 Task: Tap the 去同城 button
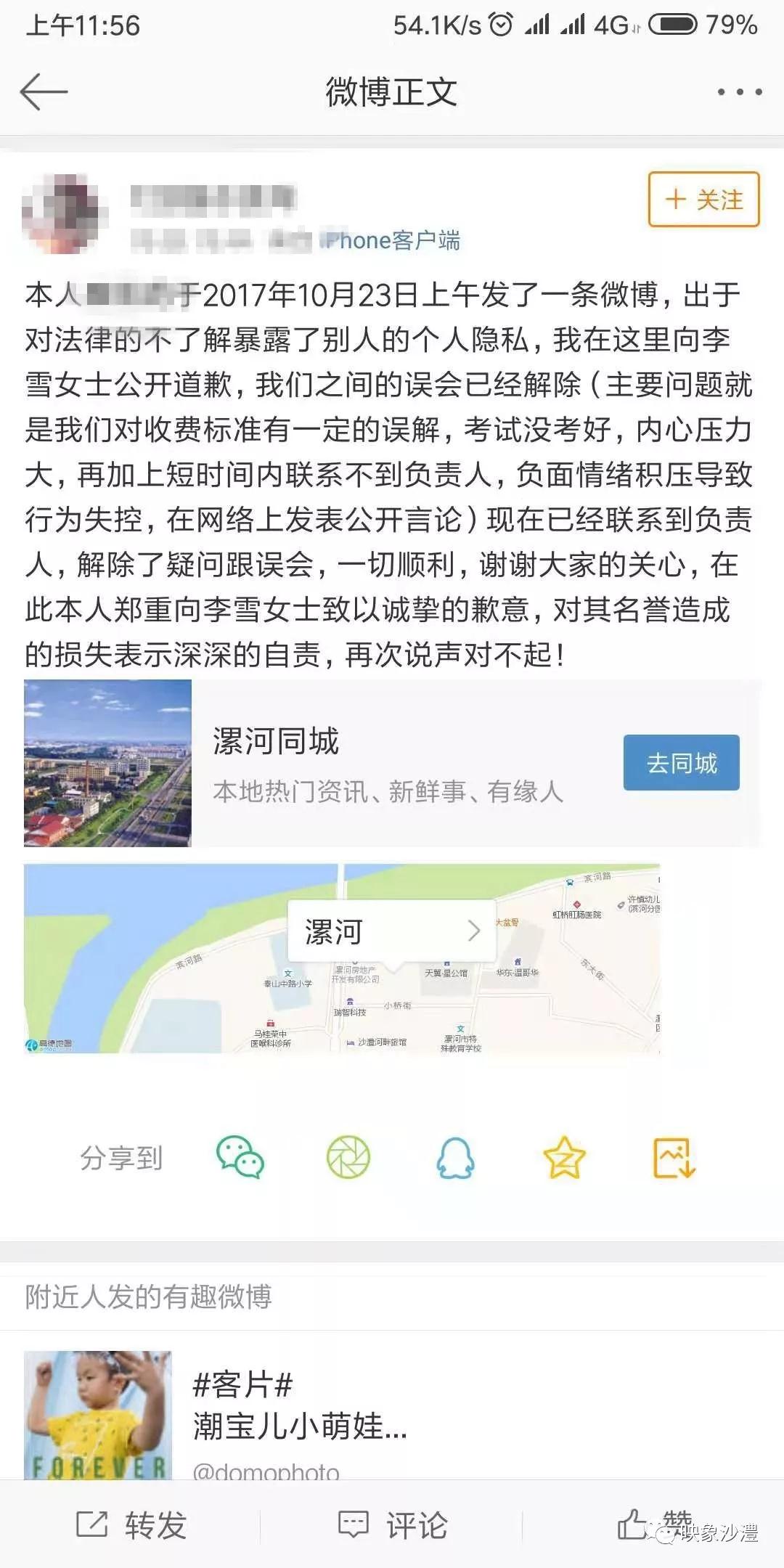681,763
